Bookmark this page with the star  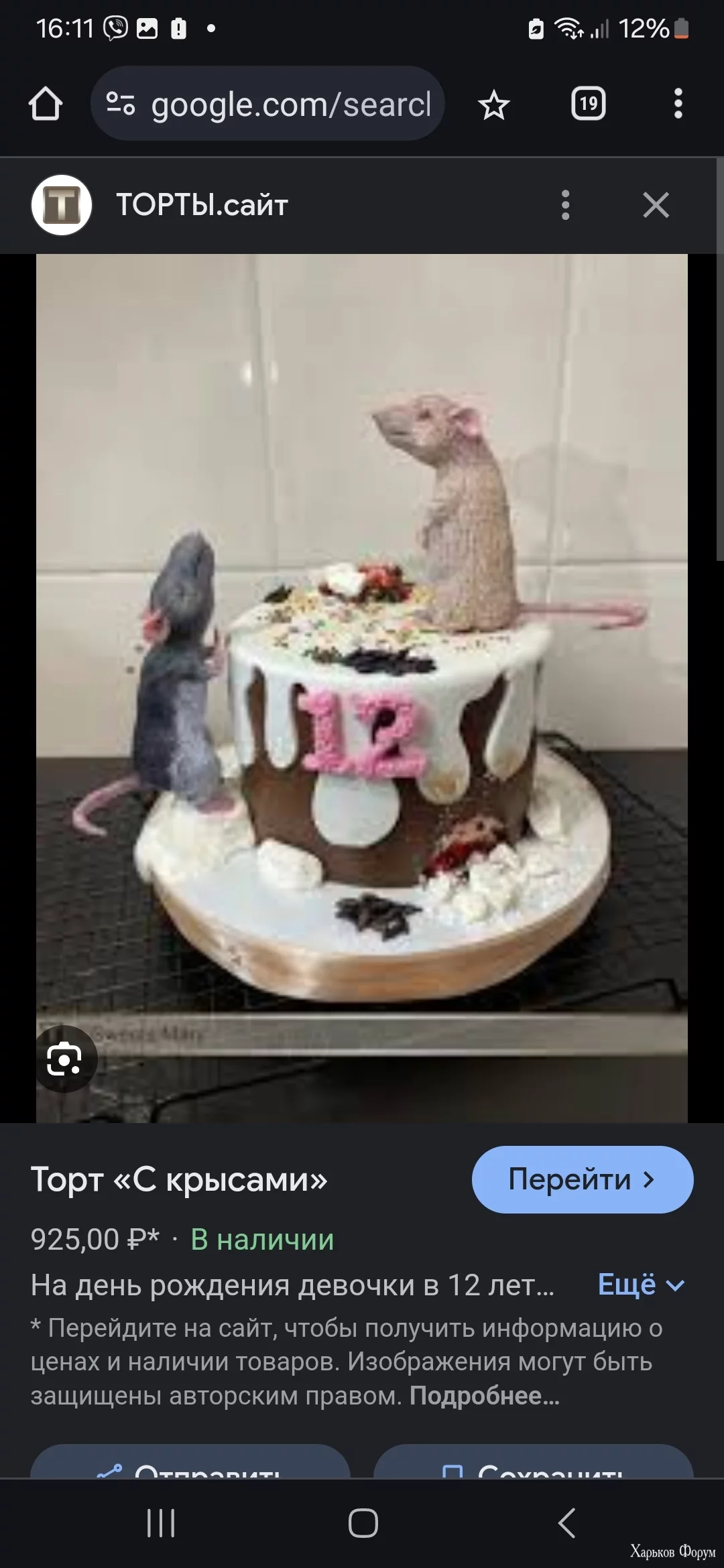tap(494, 105)
